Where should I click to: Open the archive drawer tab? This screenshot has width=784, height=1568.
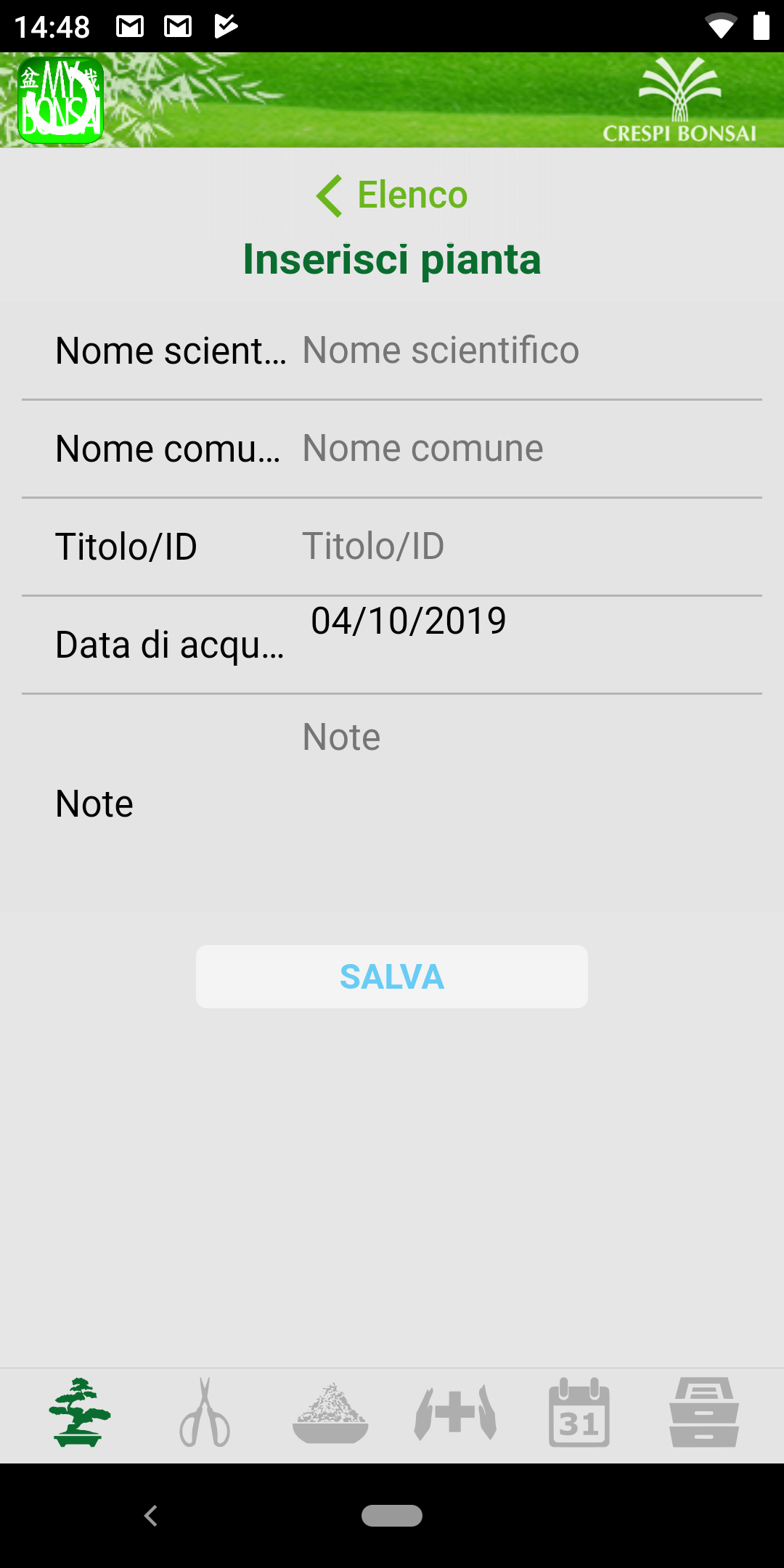(704, 1413)
